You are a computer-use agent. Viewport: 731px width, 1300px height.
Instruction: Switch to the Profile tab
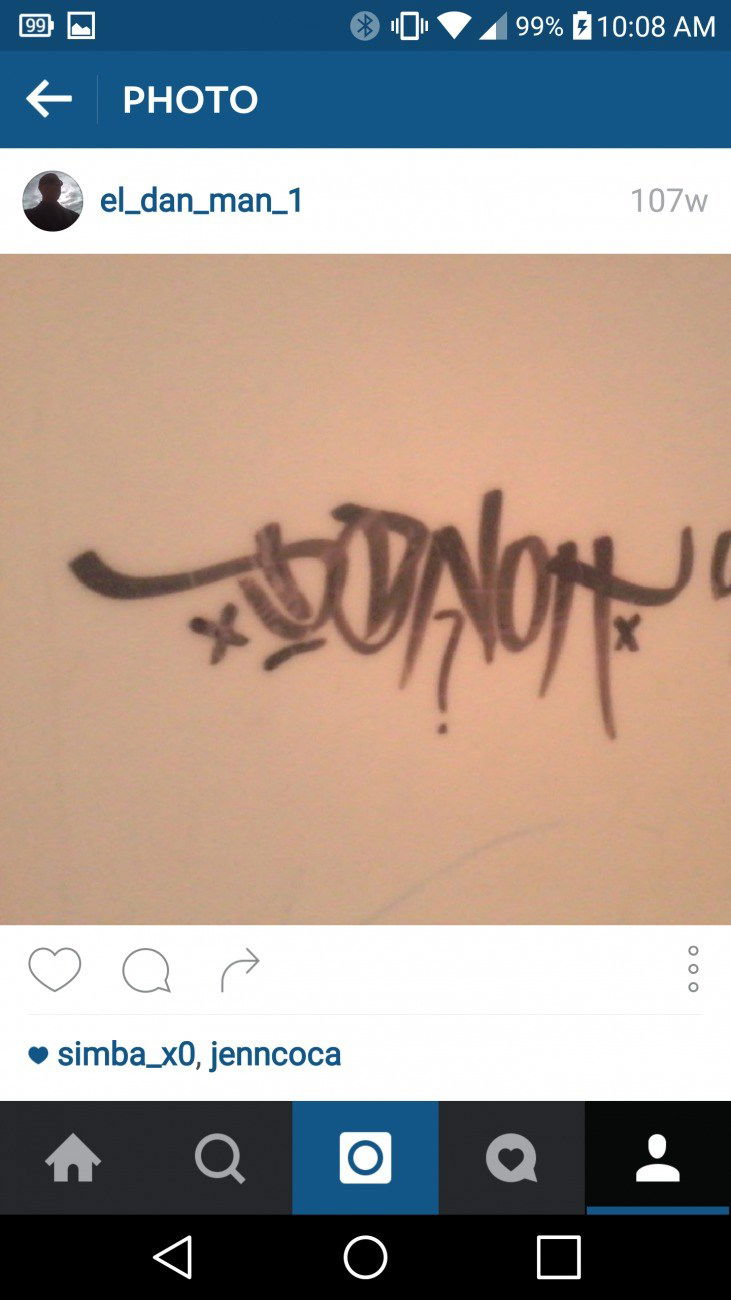tap(657, 1159)
